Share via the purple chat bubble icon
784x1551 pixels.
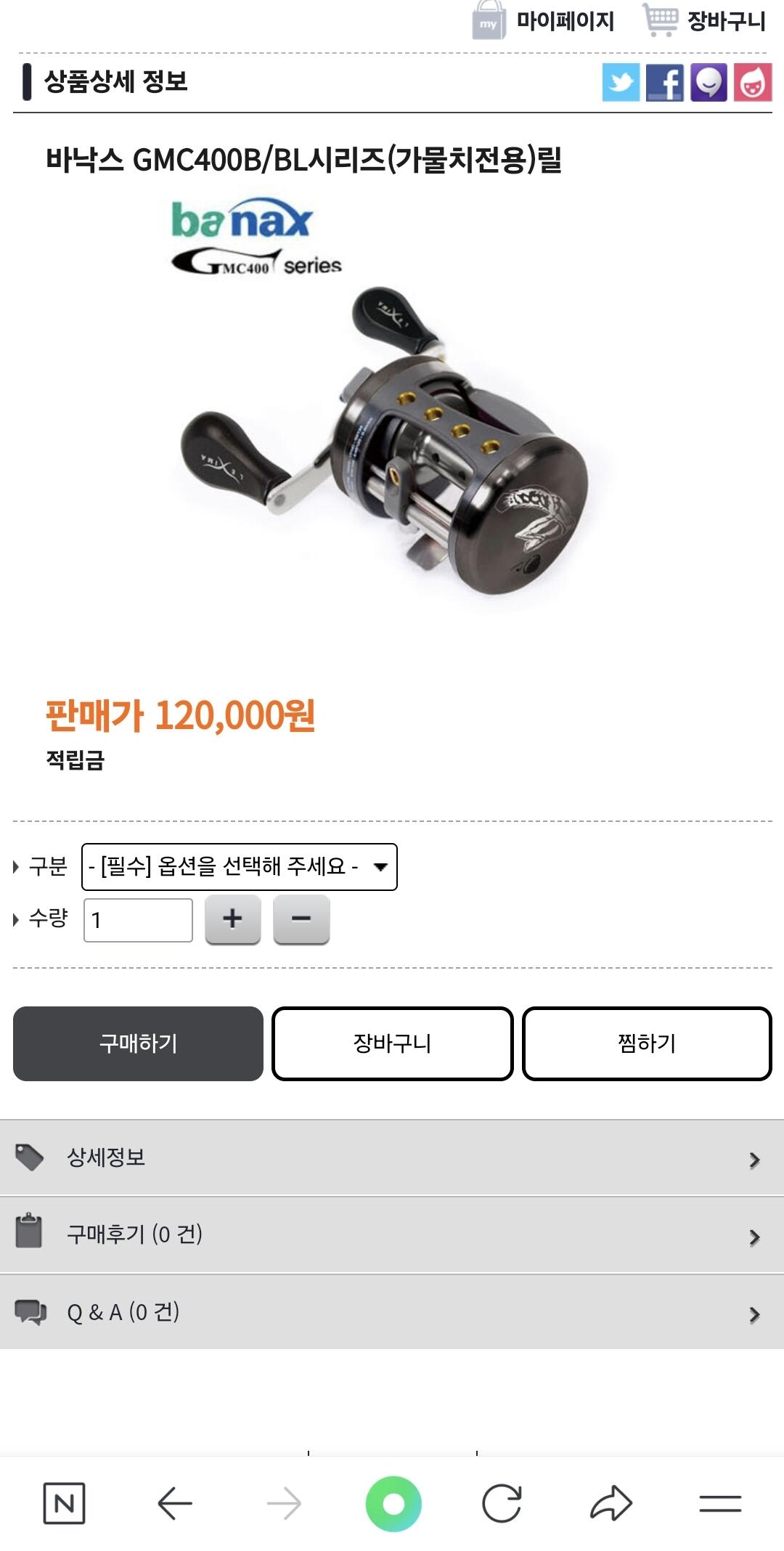click(x=709, y=82)
